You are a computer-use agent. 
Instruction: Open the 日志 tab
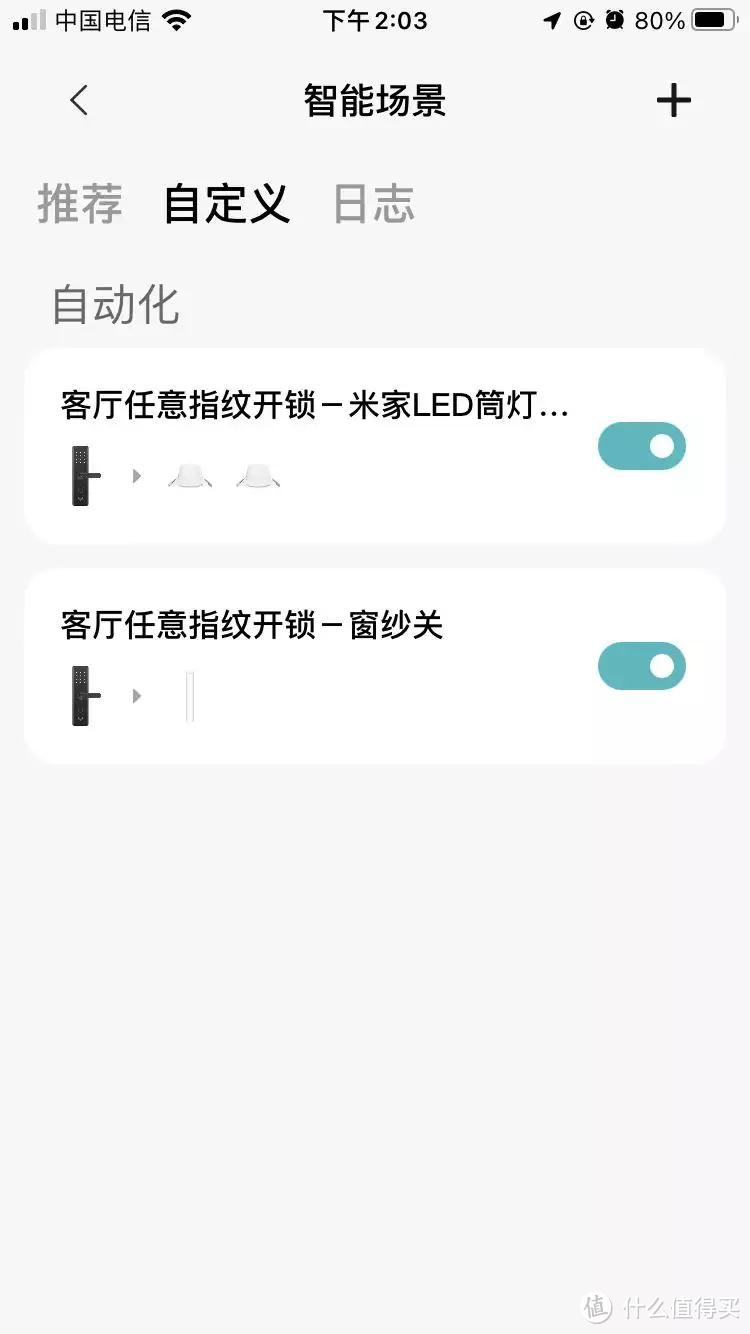(373, 204)
